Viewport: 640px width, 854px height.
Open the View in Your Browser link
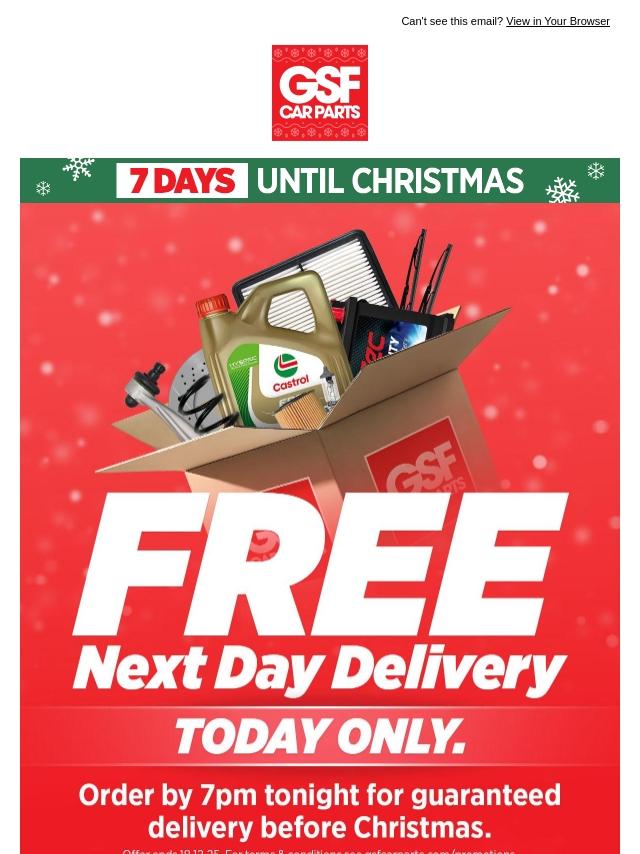[x=557, y=21]
